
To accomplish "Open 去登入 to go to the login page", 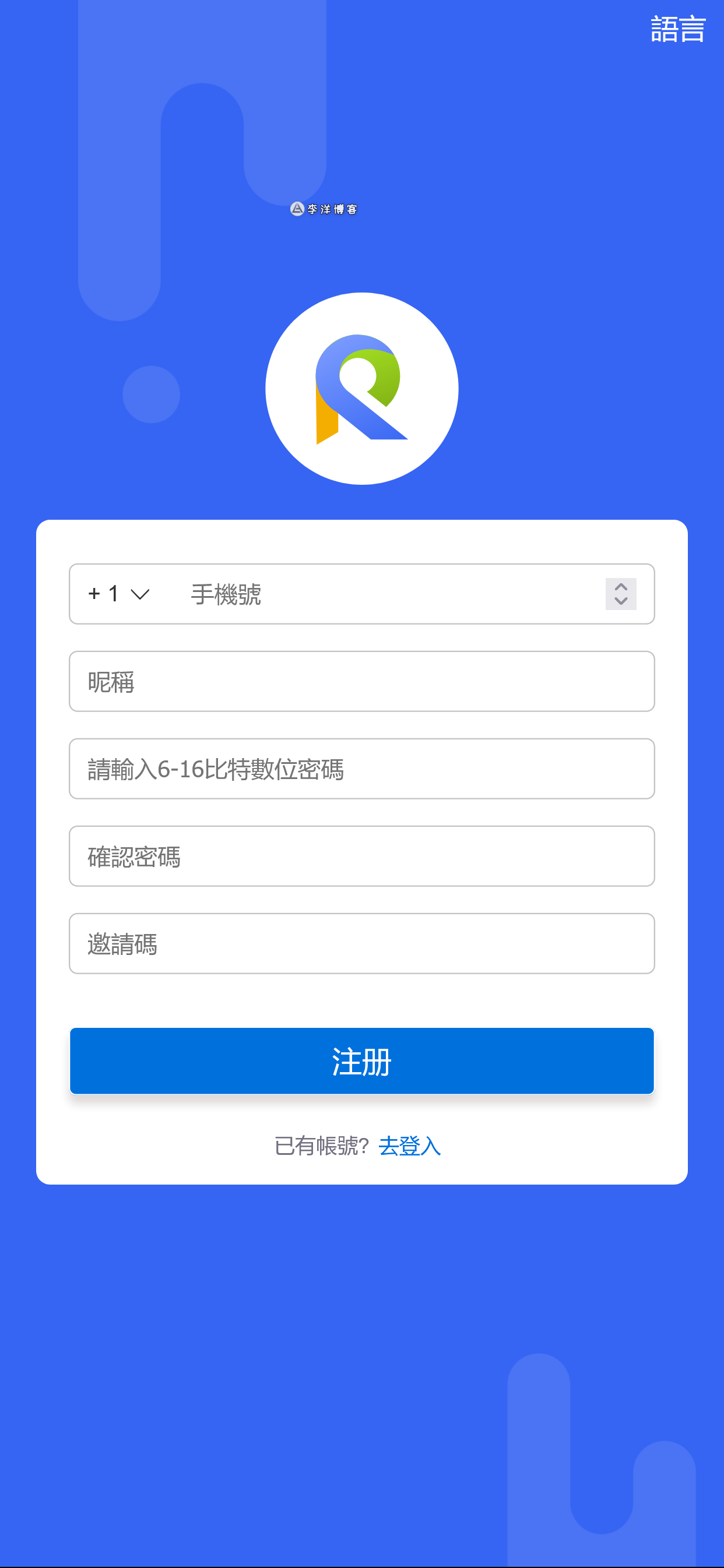I will 409,1146.
